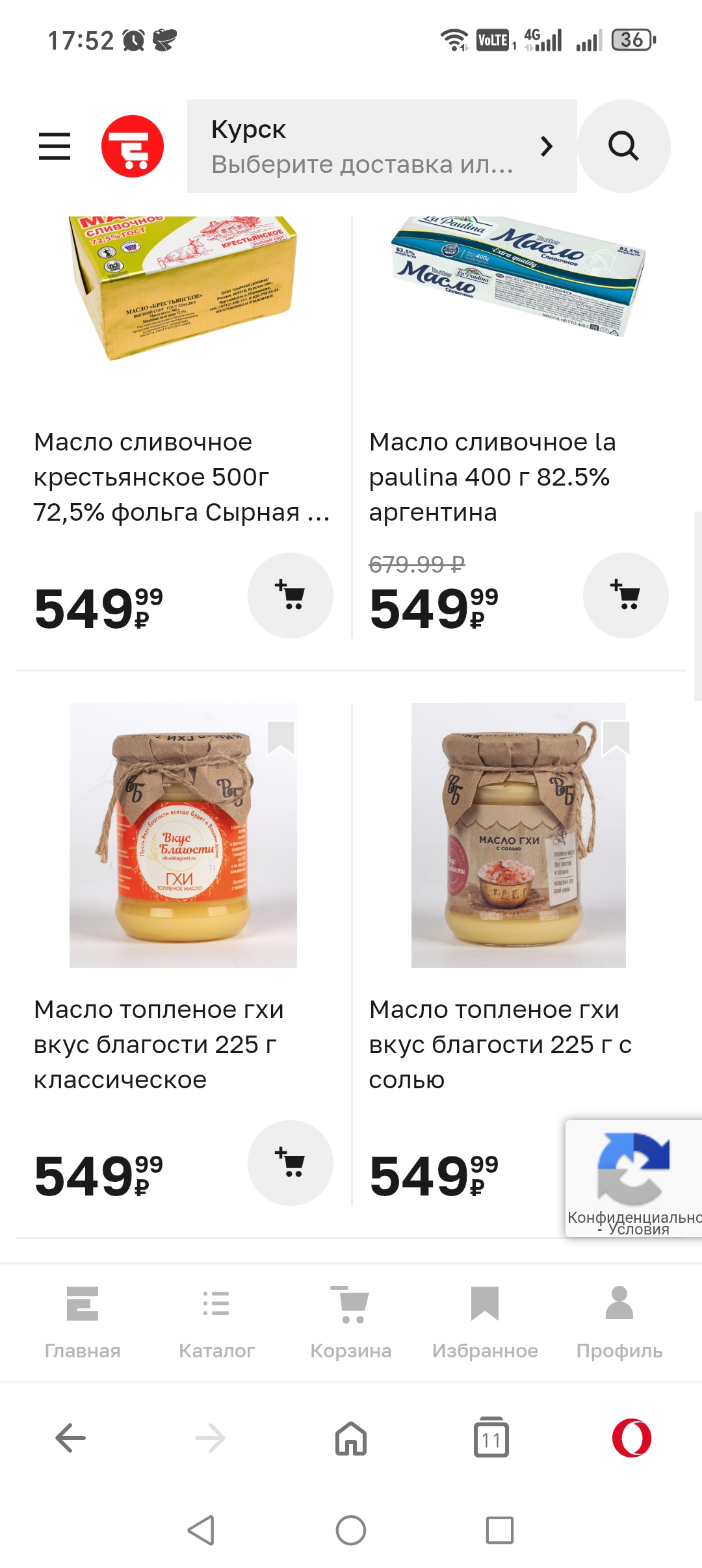Go to the browser home page

pyautogui.click(x=351, y=1438)
